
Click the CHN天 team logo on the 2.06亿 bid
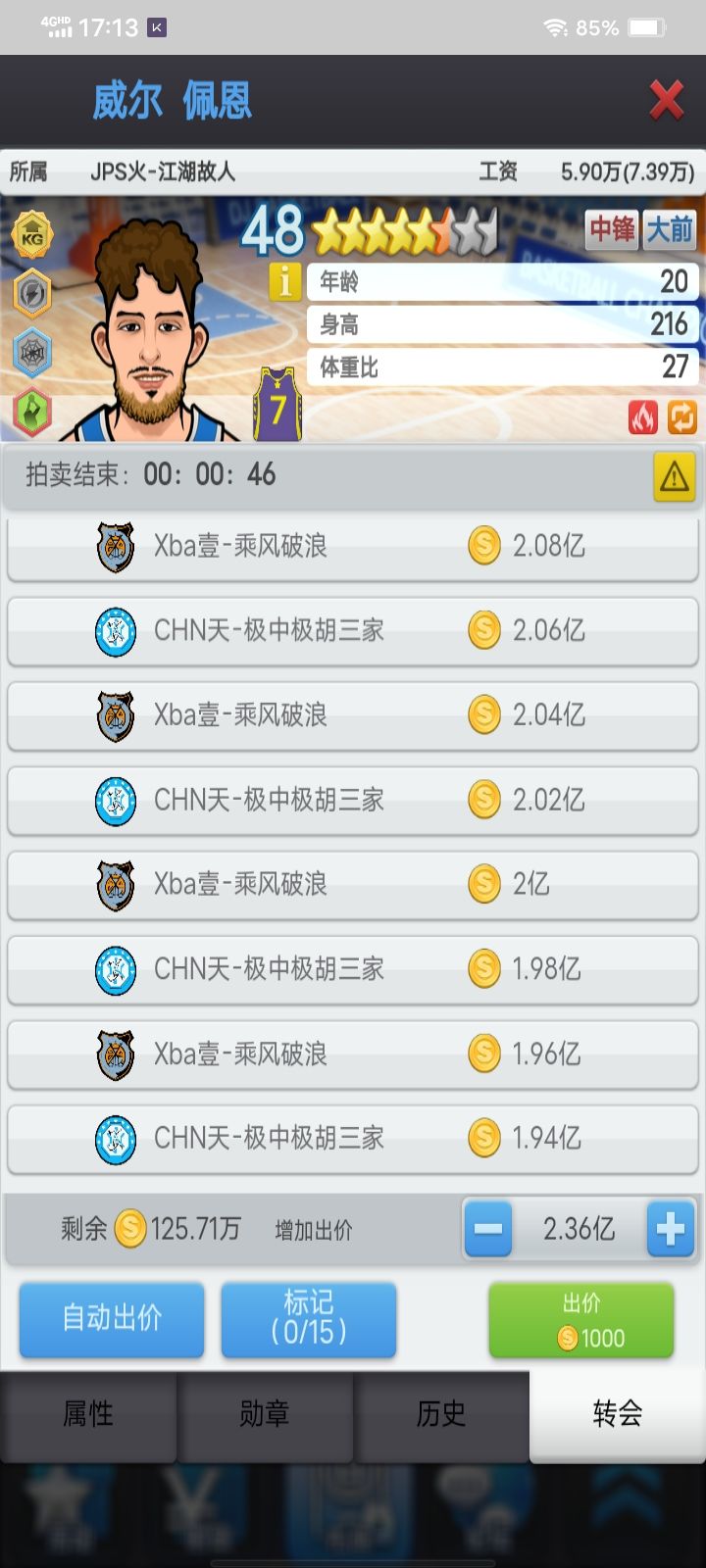coord(116,631)
